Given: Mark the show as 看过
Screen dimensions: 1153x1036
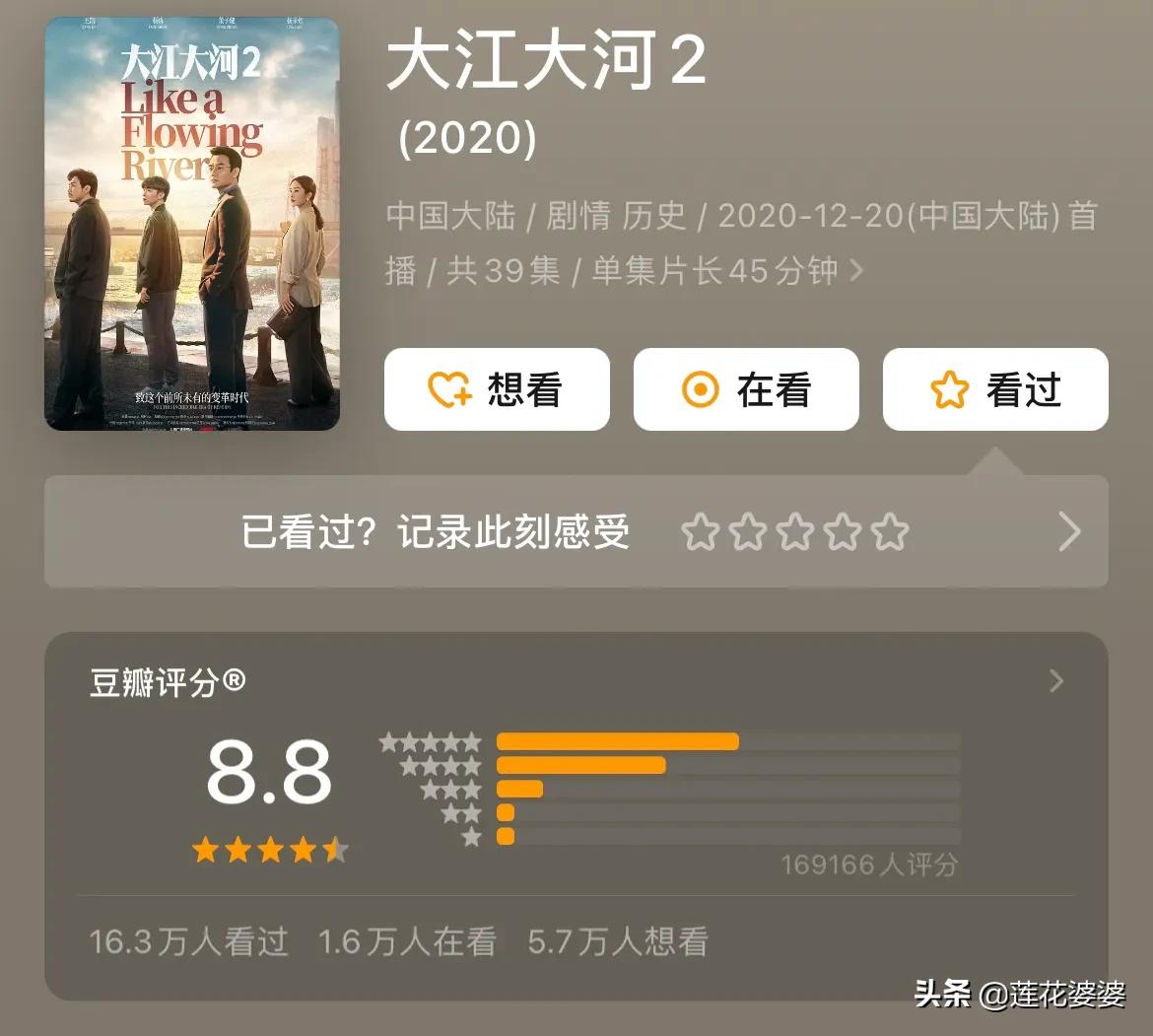Looking at the screenshot, I should (x=995, y=389).
